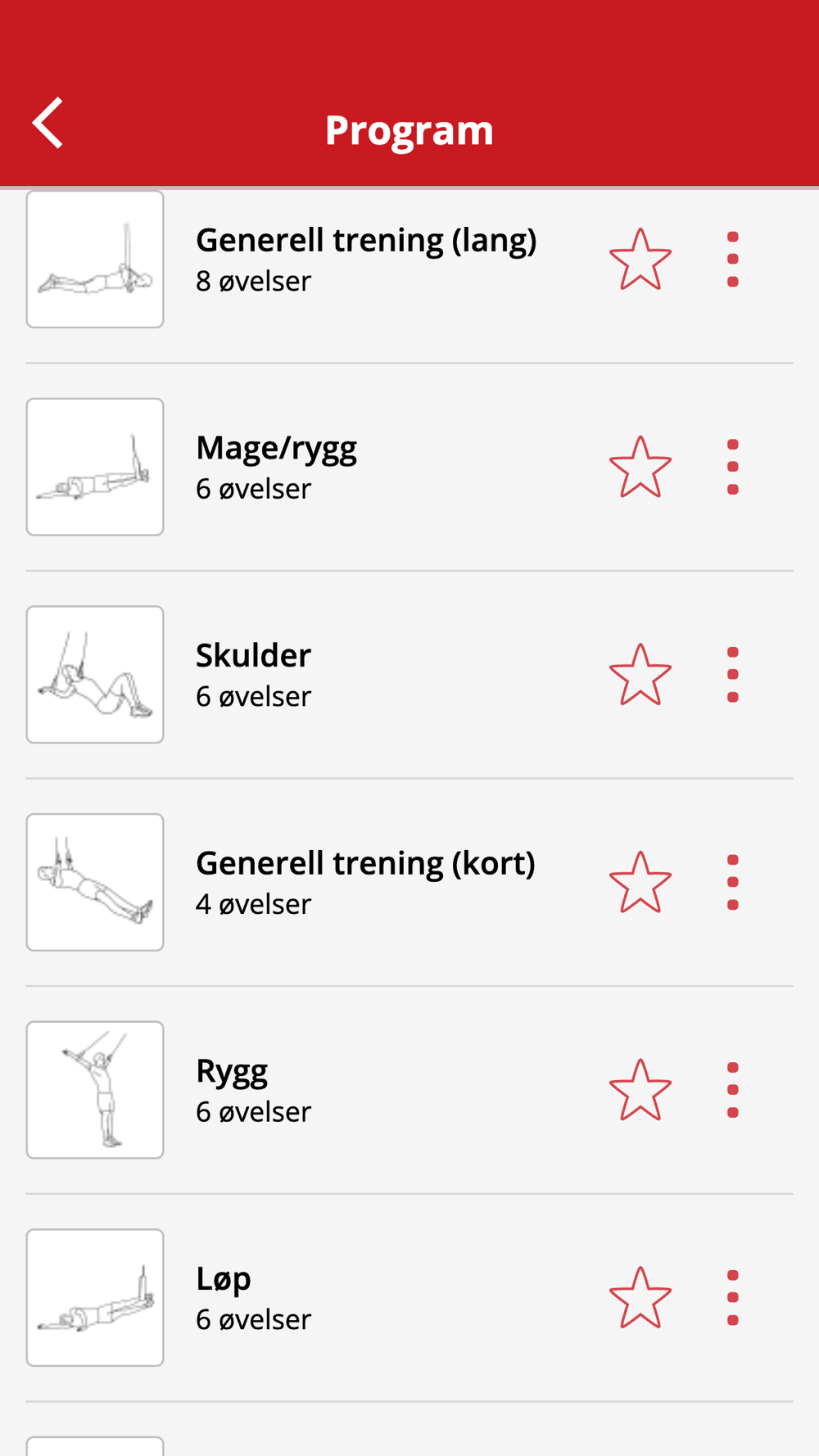Image resolution: width=819 pixels, height=1456 pixels.
Task: Select the Skulder program
Action: click(x=254, y=675)
